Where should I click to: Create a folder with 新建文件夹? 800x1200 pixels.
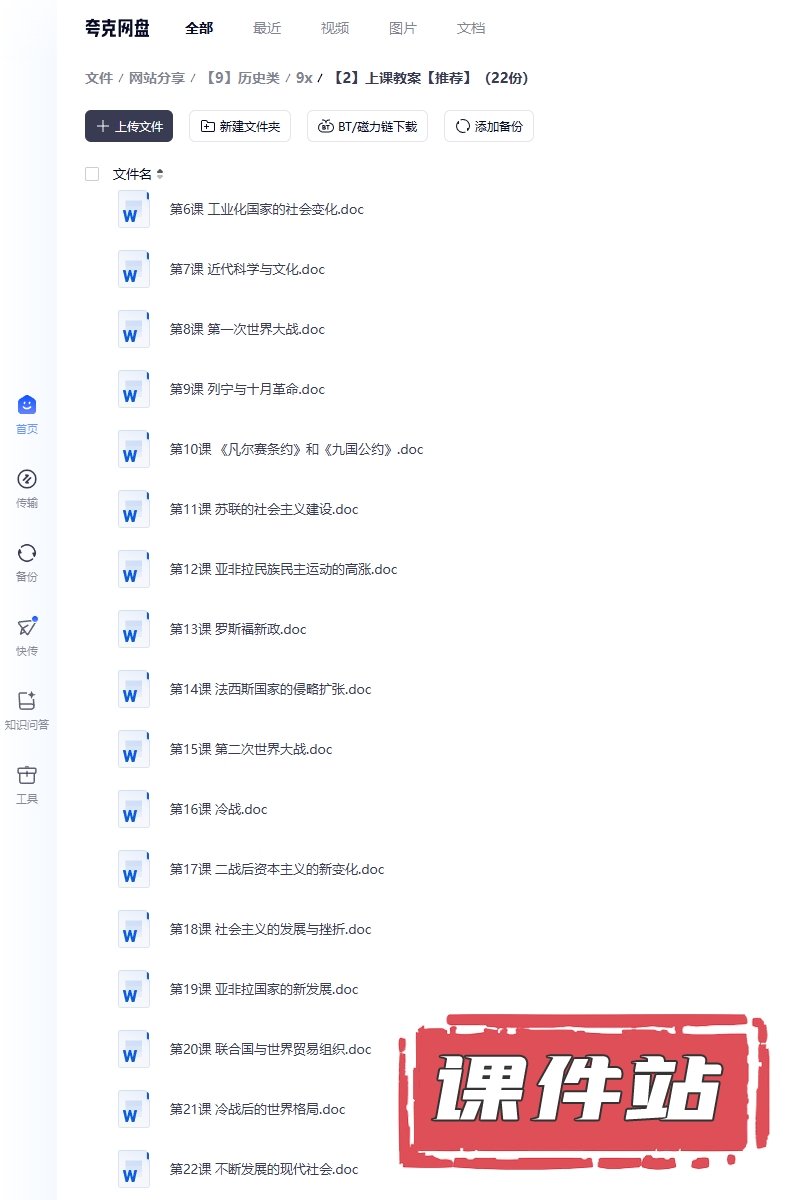point(240,126)
